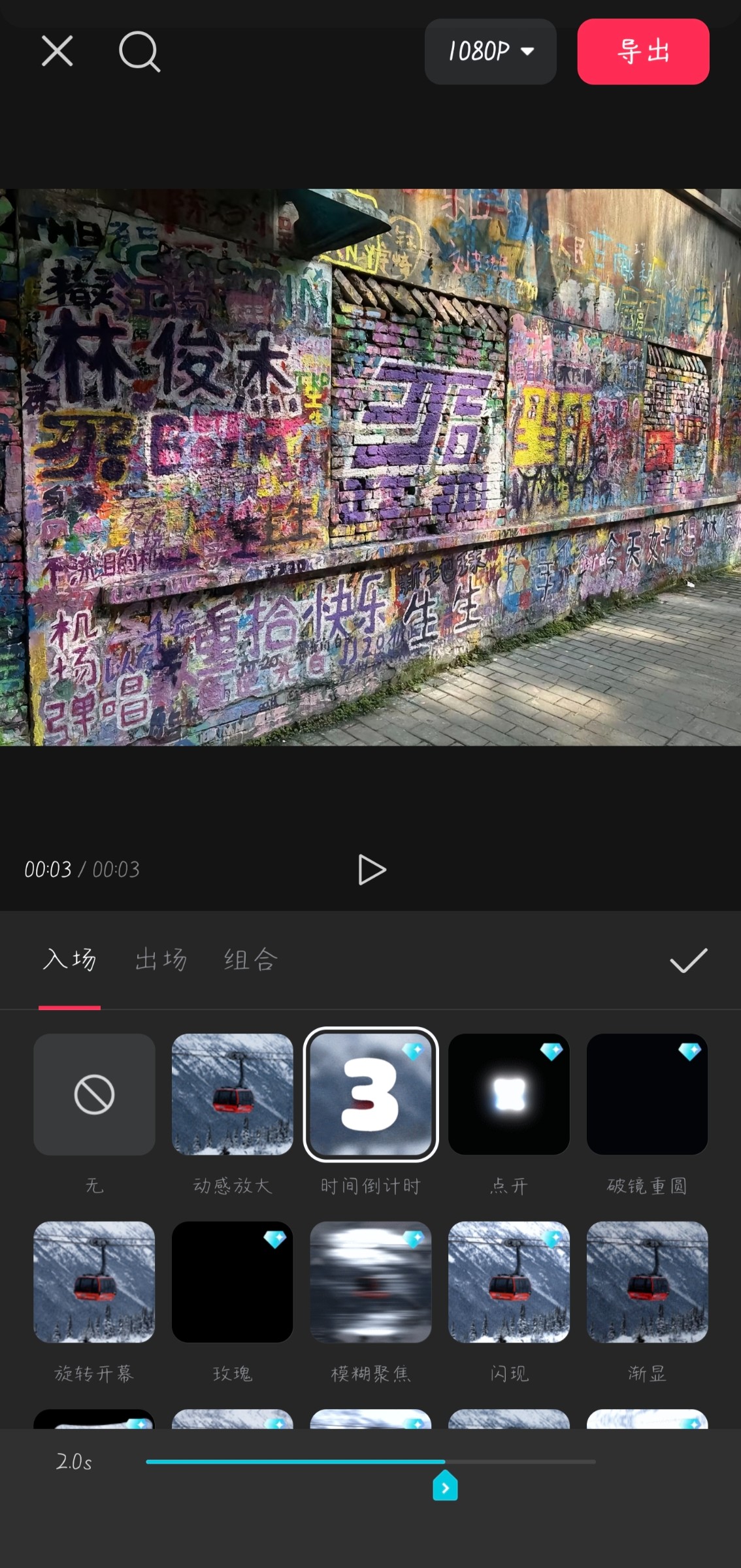The height and width of the screenshot is (1568, 741).
Task: Apply the 动感放大 animation
Action: coord(232,1094)
